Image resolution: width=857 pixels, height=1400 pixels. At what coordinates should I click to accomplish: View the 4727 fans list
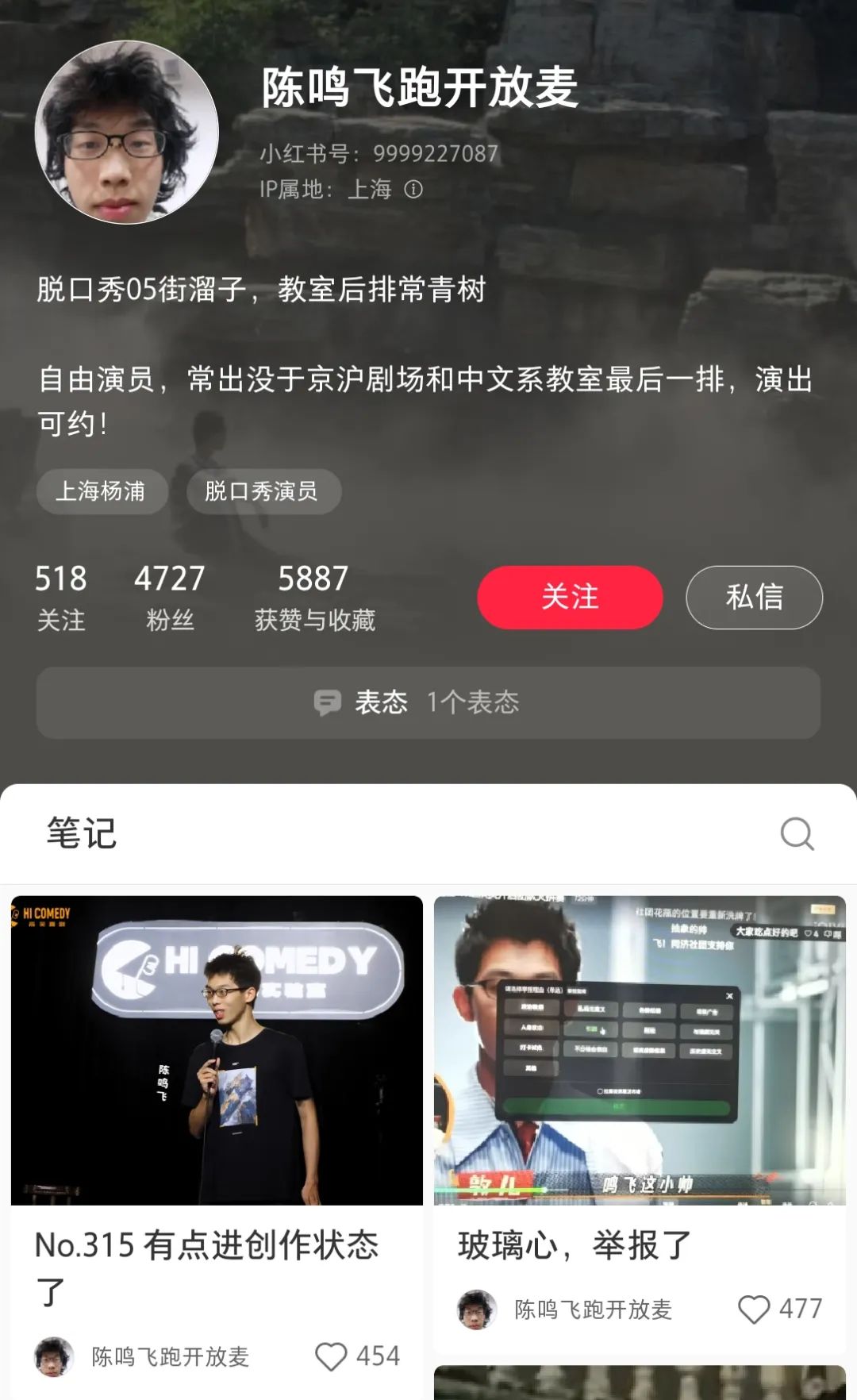(x=170, y=597)
